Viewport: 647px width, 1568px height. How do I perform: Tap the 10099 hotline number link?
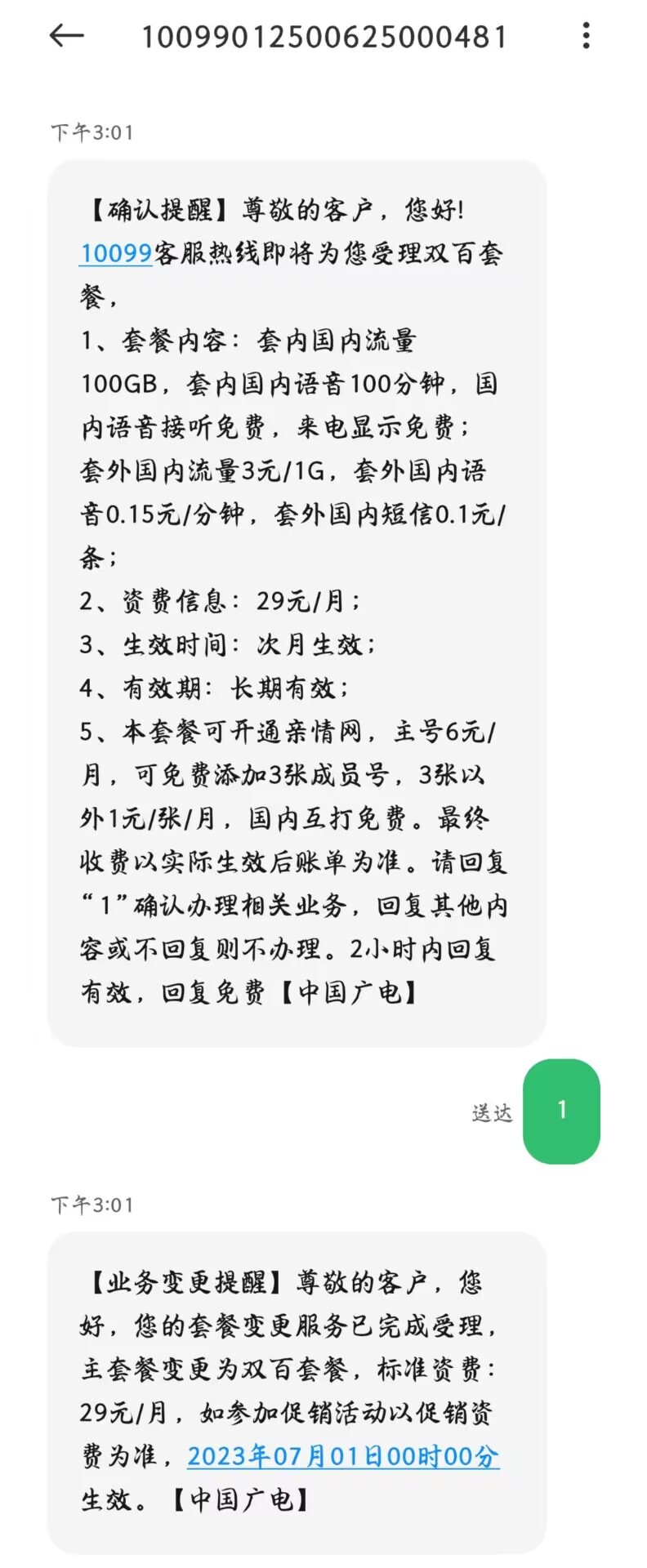(116, 253)
